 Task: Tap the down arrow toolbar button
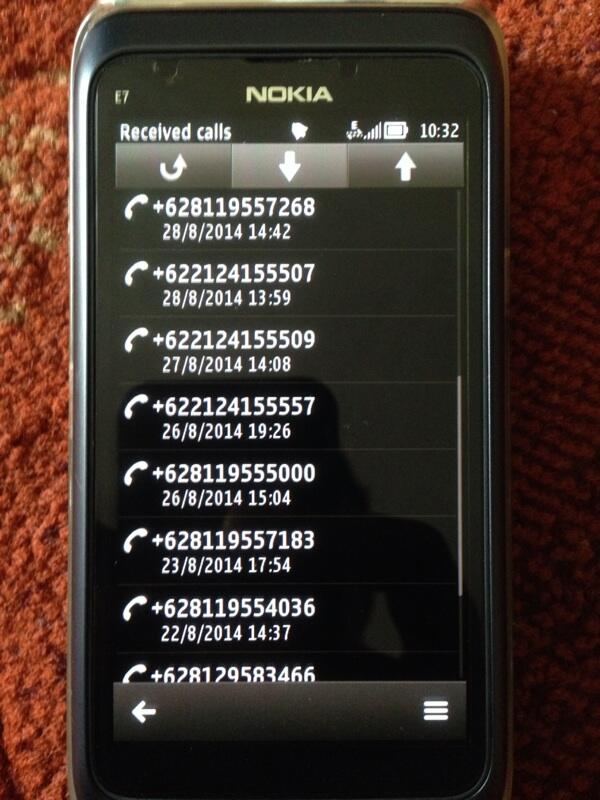tap(289, 168)
